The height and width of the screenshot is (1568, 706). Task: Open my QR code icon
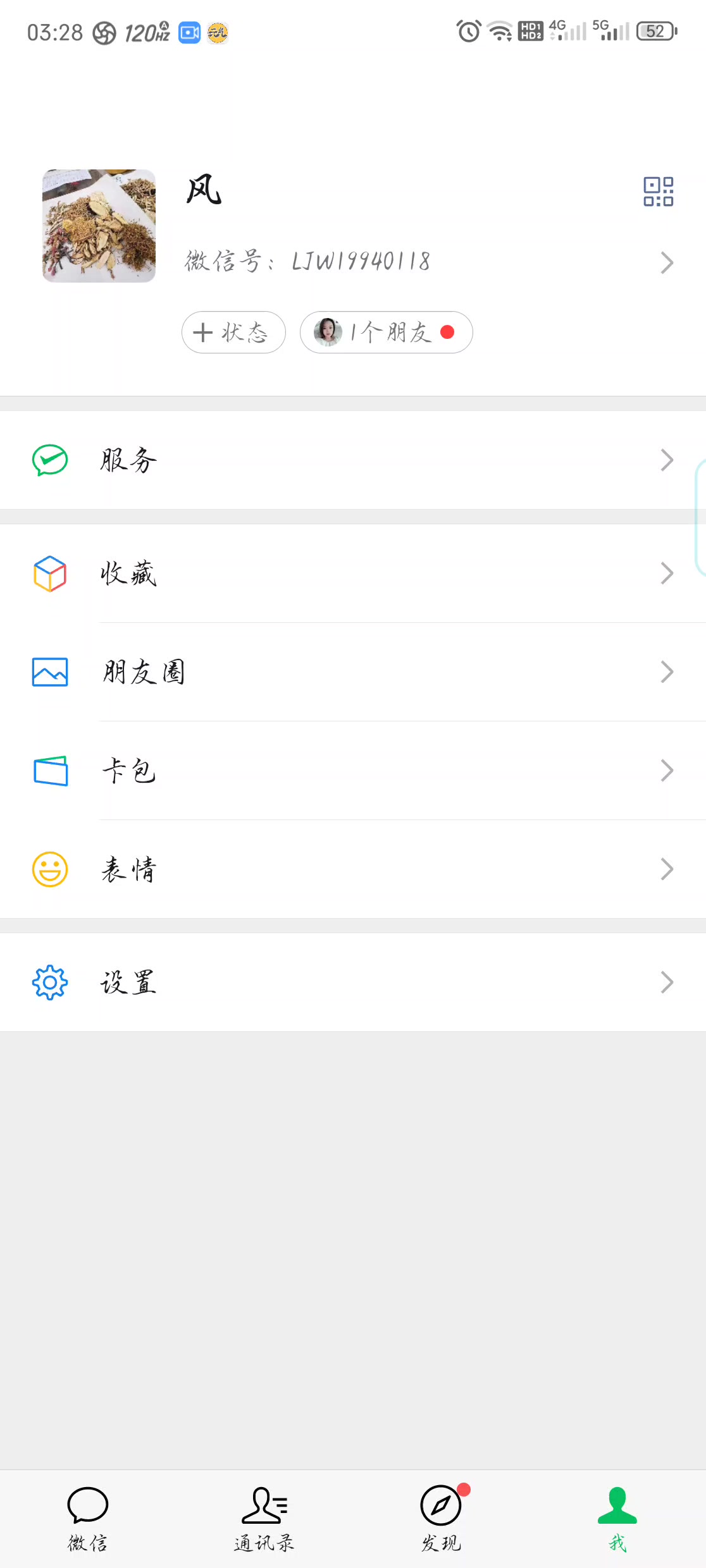[658, 192]
